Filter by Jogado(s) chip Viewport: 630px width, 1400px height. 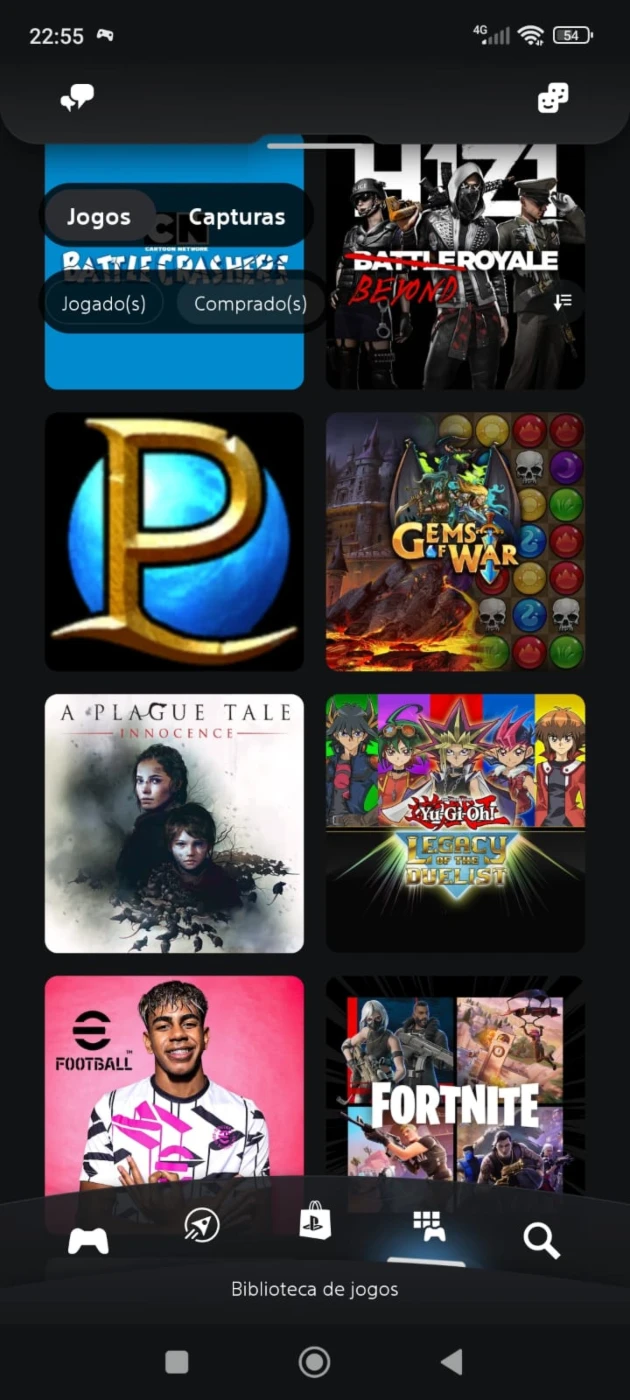pyautogui.click(x=104, y=303)
